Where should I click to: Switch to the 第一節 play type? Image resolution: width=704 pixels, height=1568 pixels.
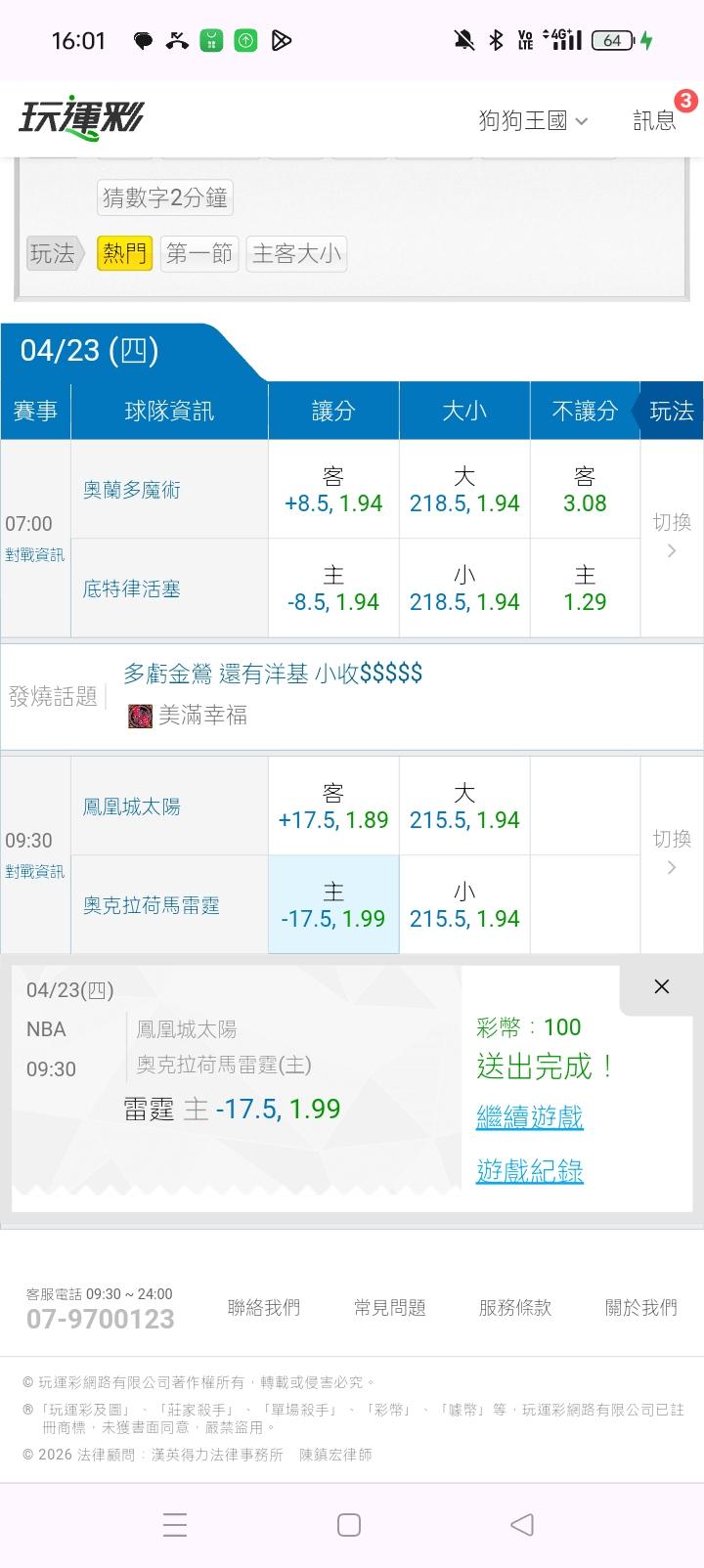[199, 254]
